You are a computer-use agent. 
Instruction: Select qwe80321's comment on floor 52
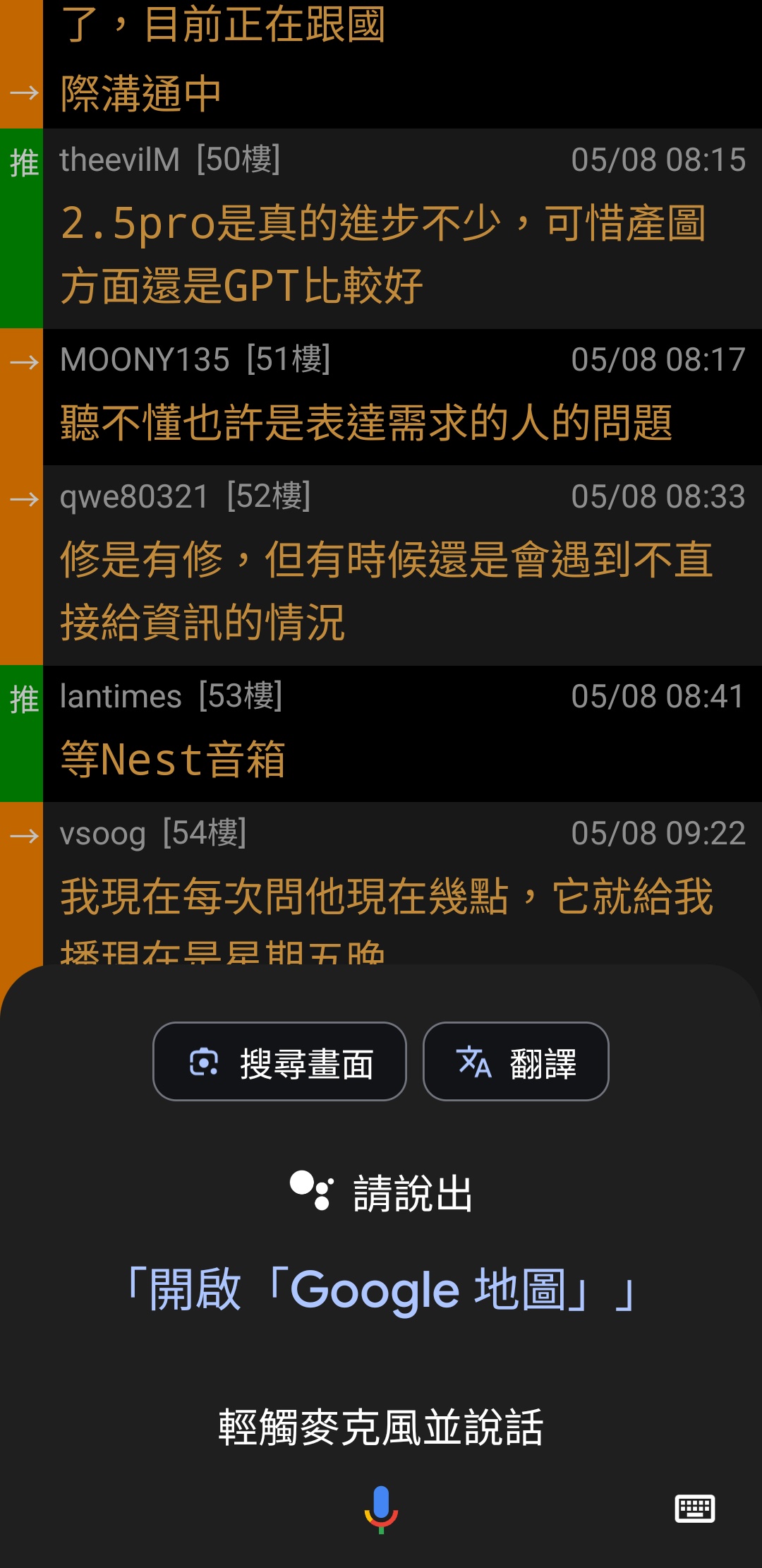coord(381,565)
